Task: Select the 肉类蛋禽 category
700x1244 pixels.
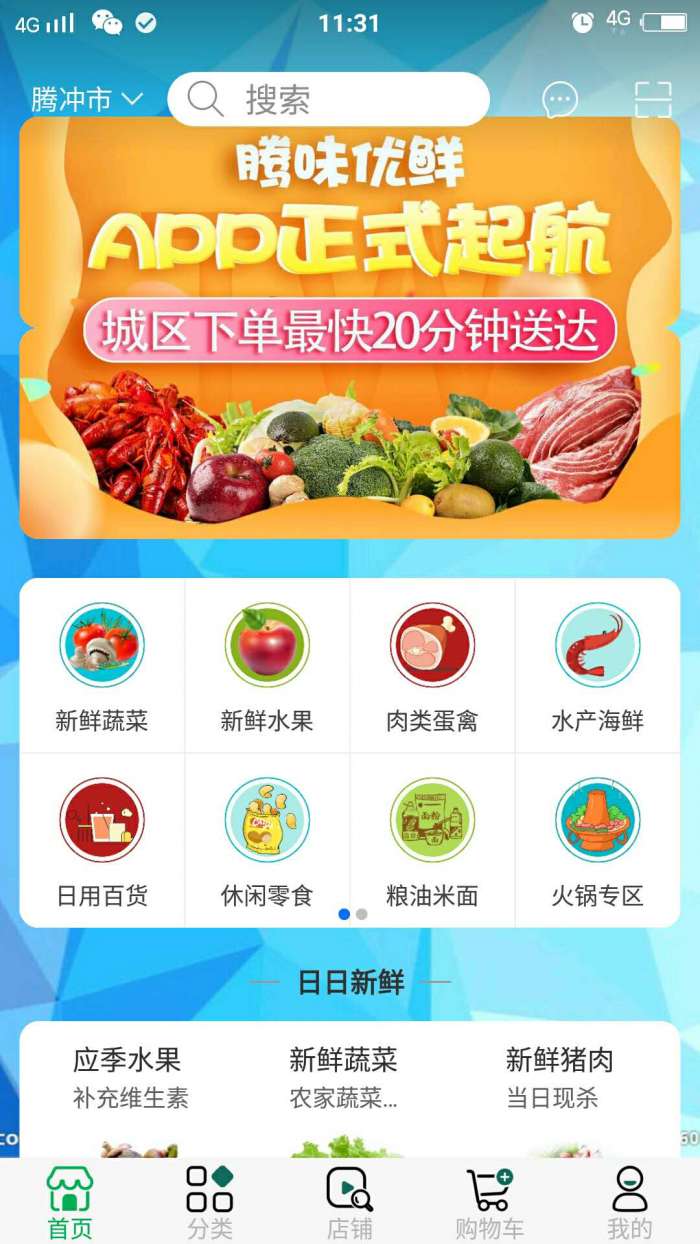Action: 432,645
